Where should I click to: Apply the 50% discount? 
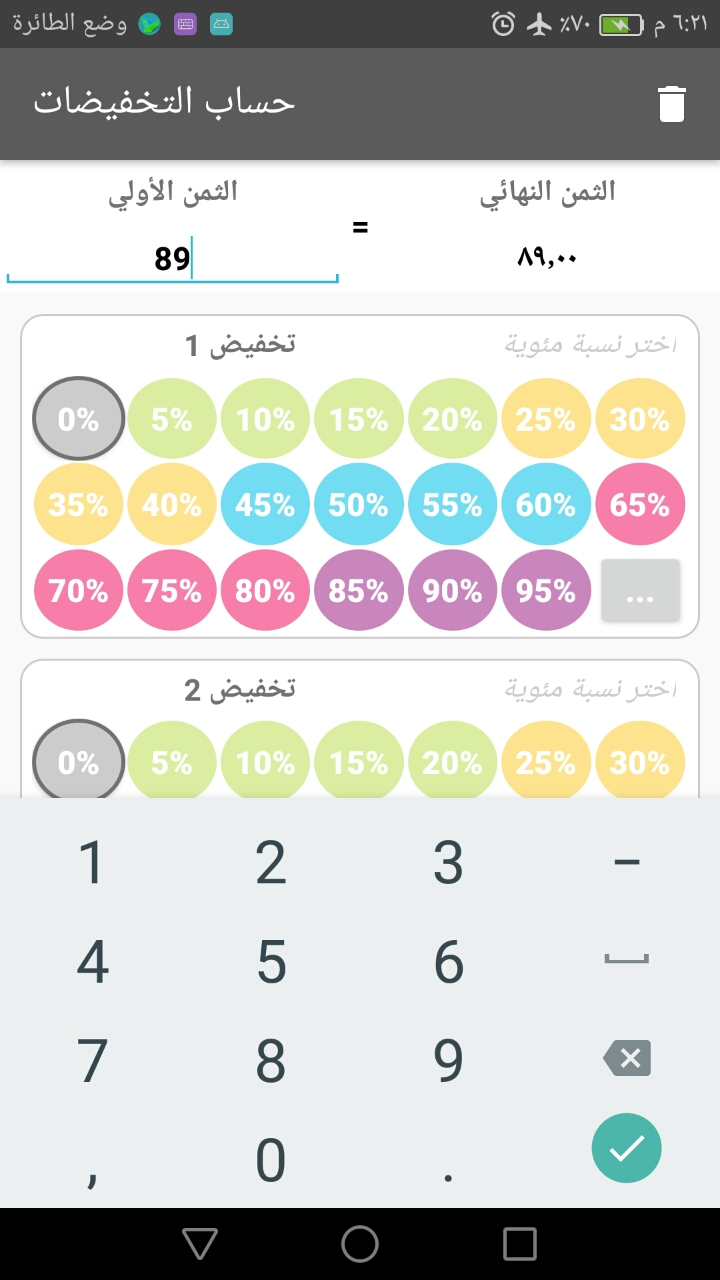coord(359,505)
